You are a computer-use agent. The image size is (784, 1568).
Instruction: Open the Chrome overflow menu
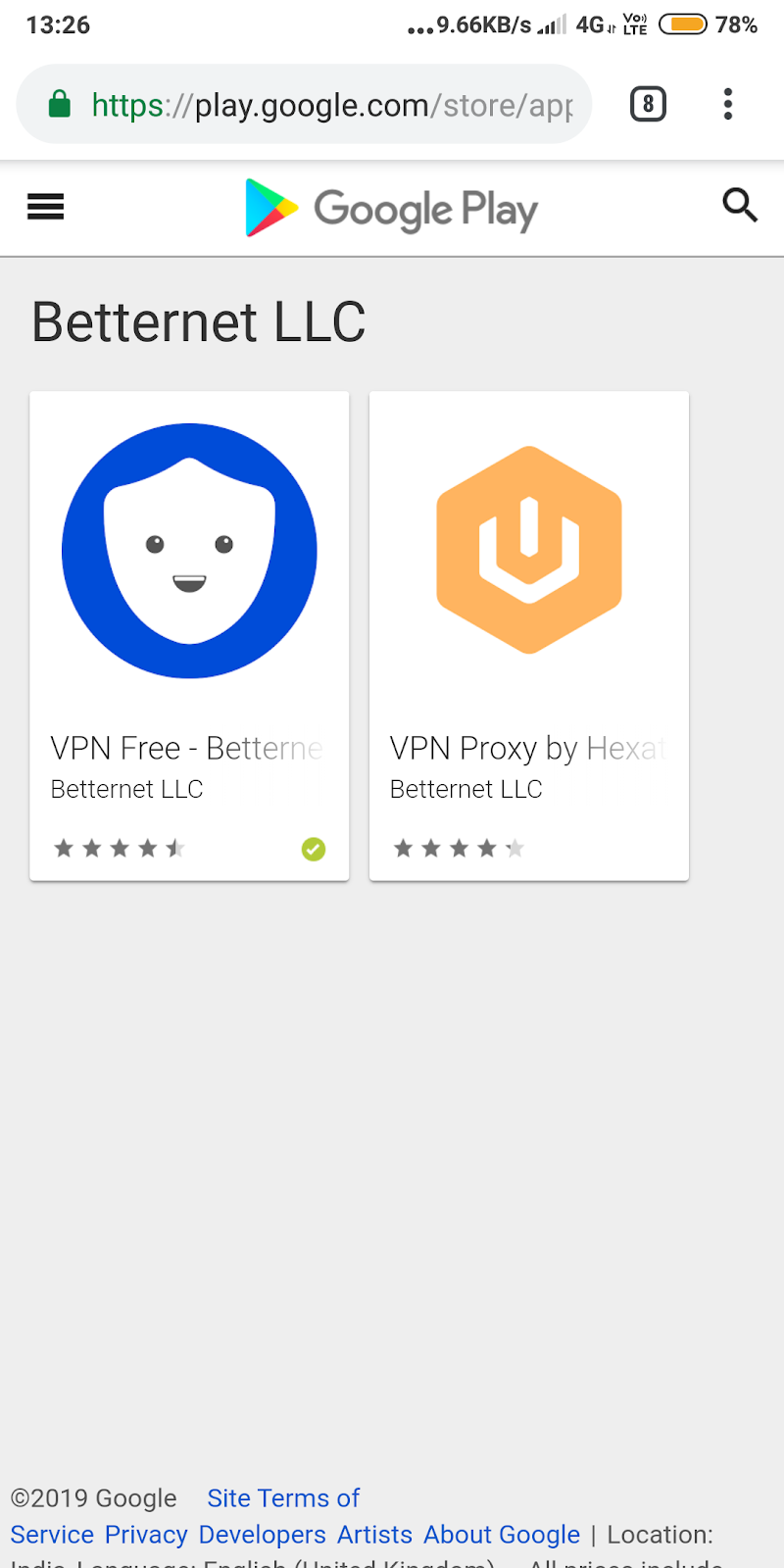727,104
